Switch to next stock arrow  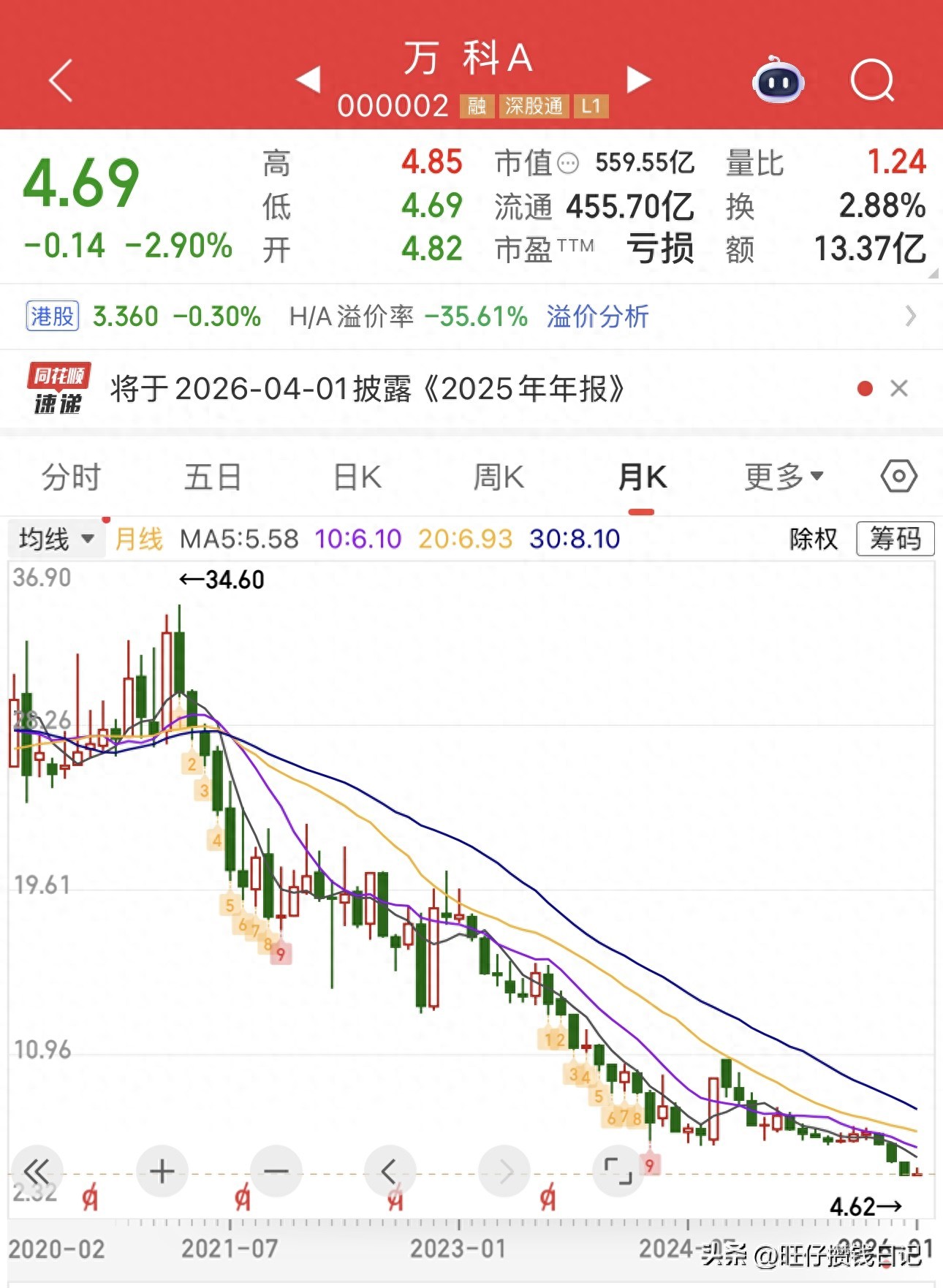tap(638, 79)
